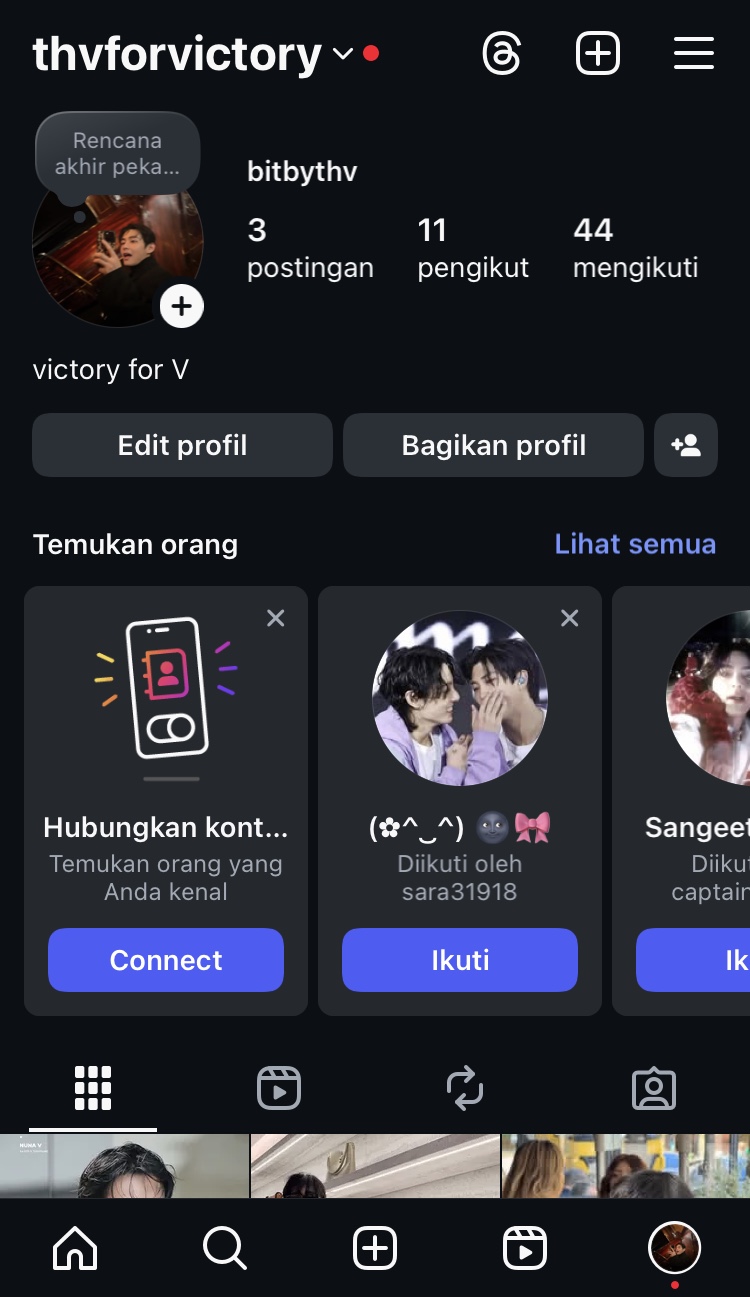Dismiss the Hubungkan kontak card
Viewport: 750px width, 1297px height.
click(276, 619)
